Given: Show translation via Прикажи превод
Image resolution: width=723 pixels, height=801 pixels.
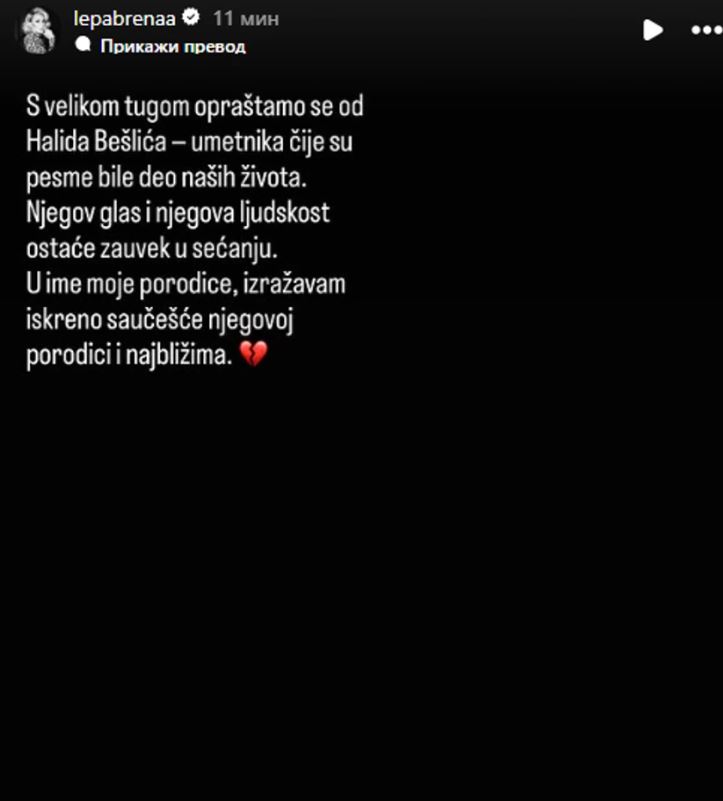Looking at the screenshot, I should (172, 46).
